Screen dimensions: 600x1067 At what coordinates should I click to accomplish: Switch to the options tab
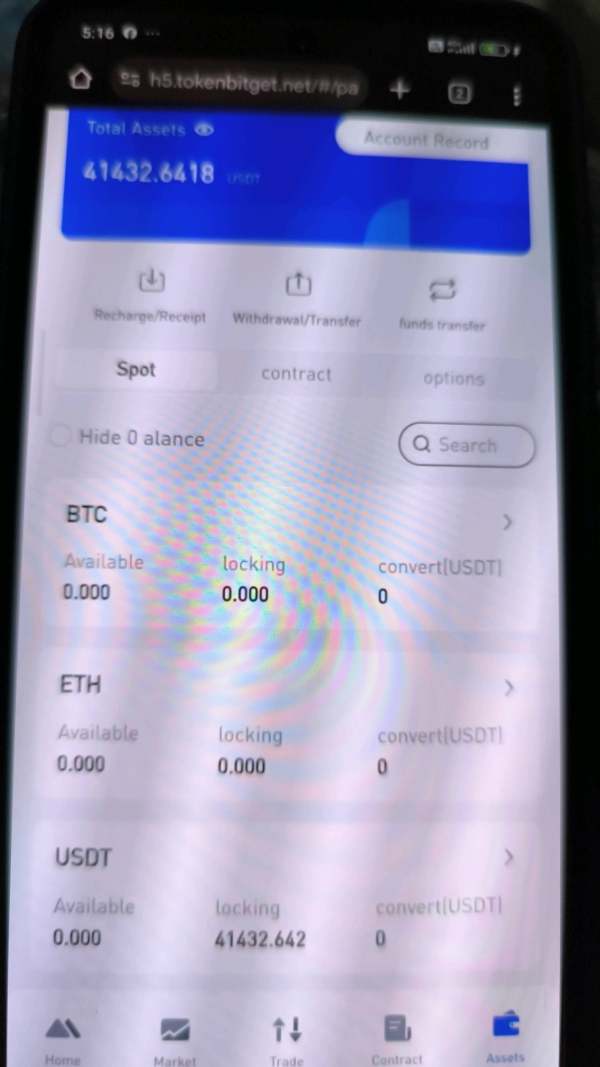(x=453, y=378)
